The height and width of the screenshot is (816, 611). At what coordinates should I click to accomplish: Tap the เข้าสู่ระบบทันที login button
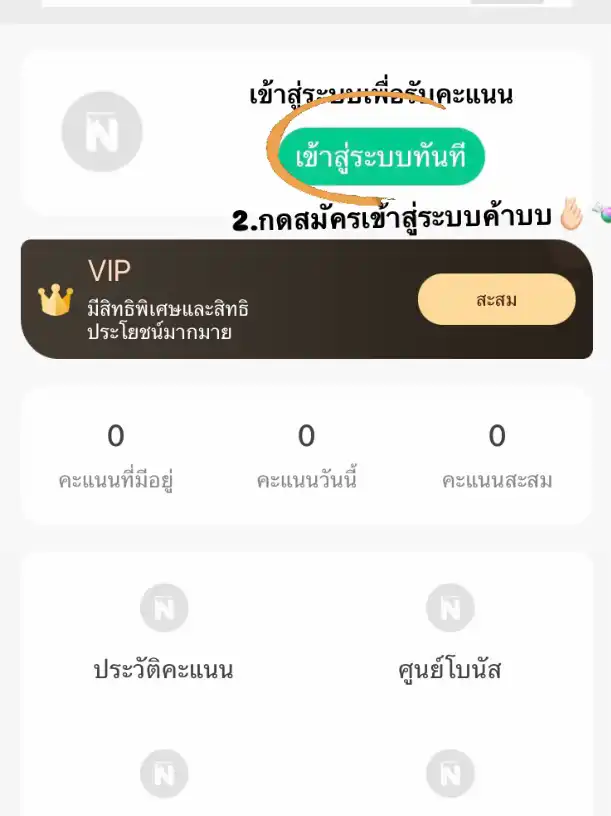coord(381,157)
